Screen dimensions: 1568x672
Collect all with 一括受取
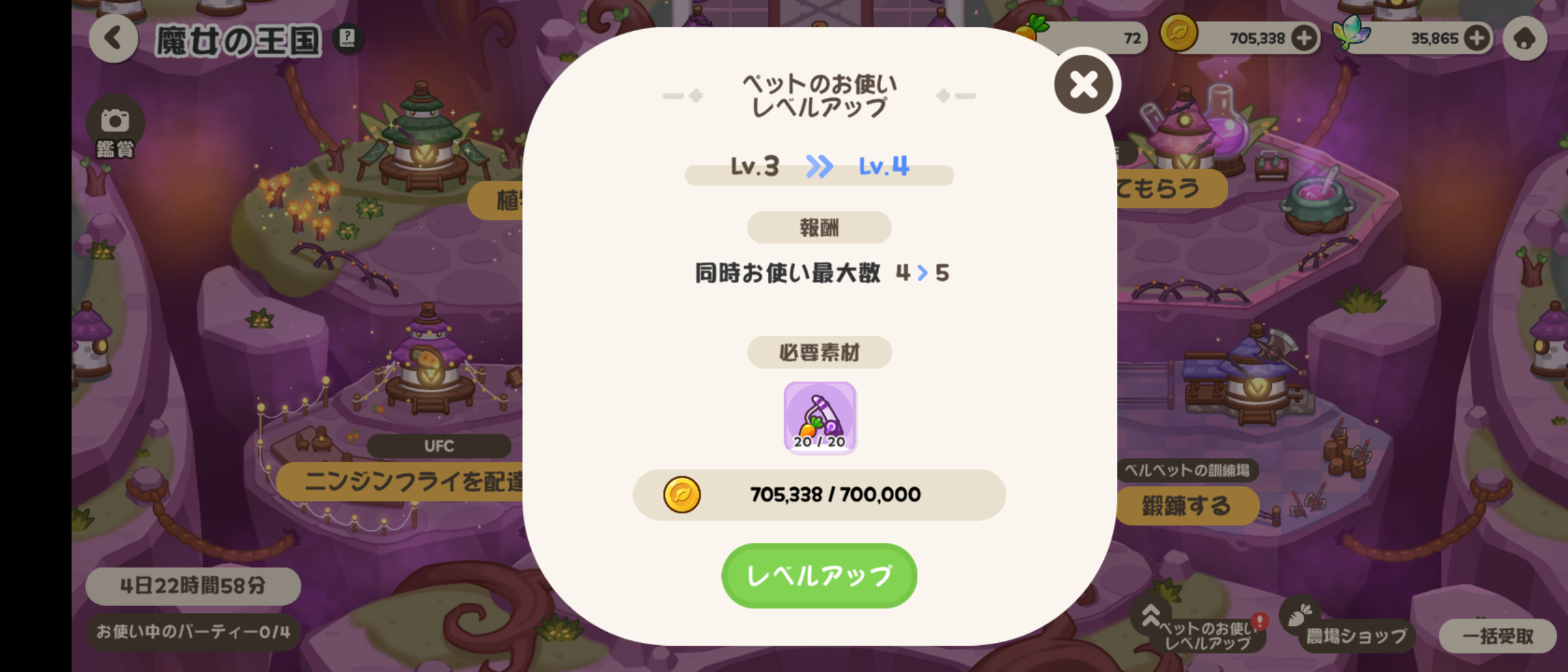pyautogui.click(x=1497, y=636)
